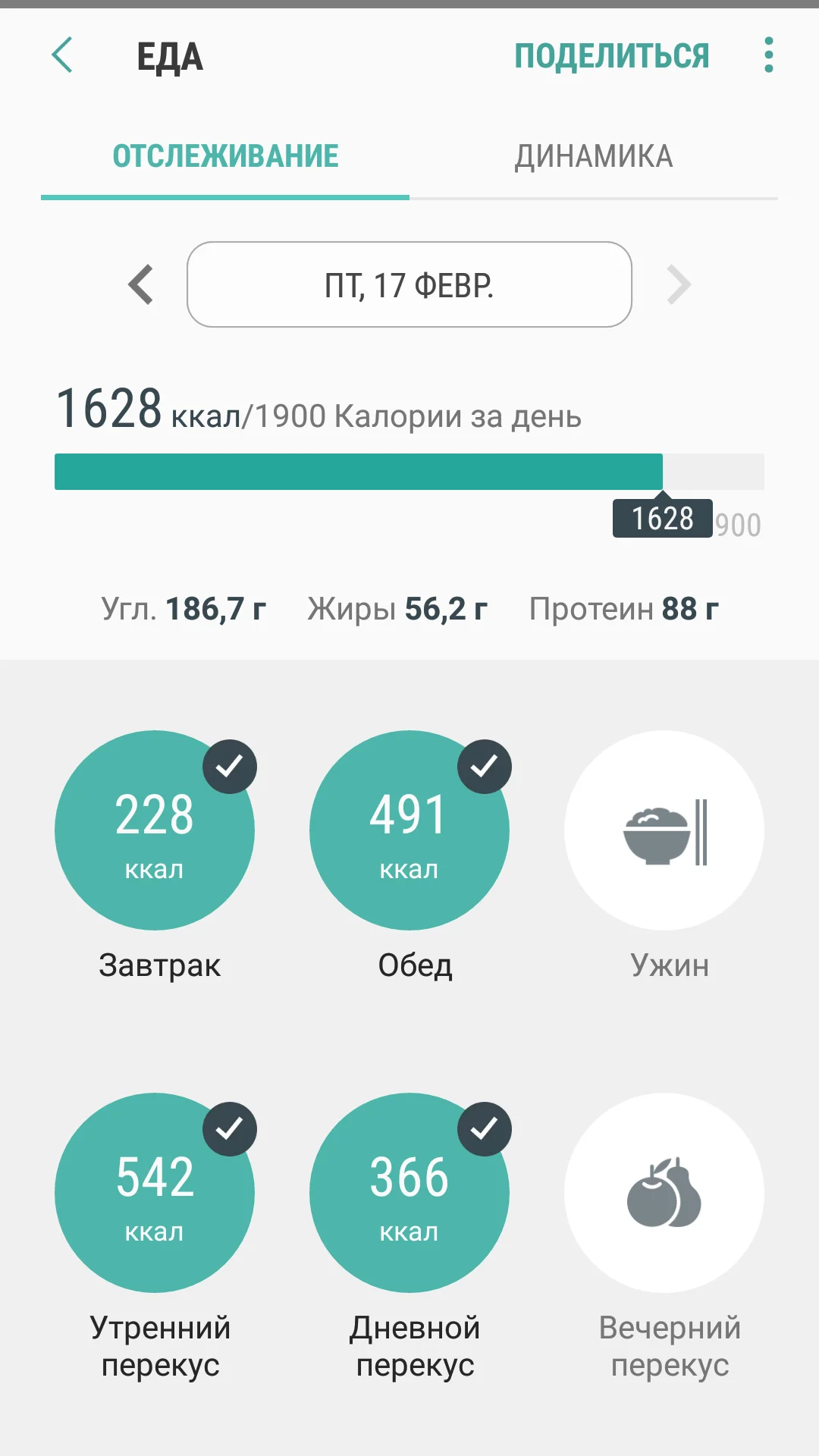Open Утренний перекус with 542 ккал
This screenshot has height=1456, width=819.
(155, 1193)
